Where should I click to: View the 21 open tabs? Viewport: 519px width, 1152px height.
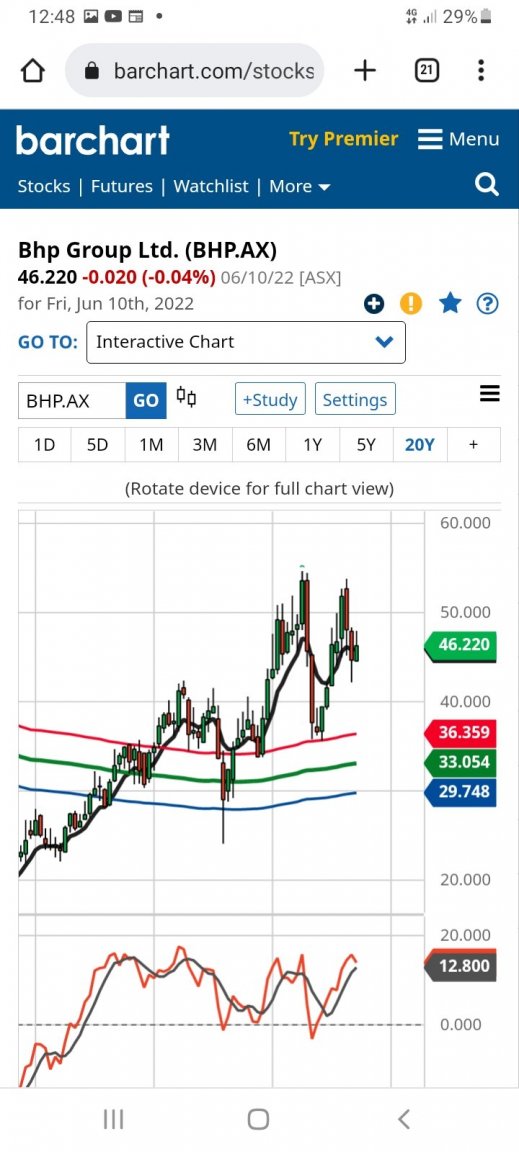[427, 71]
